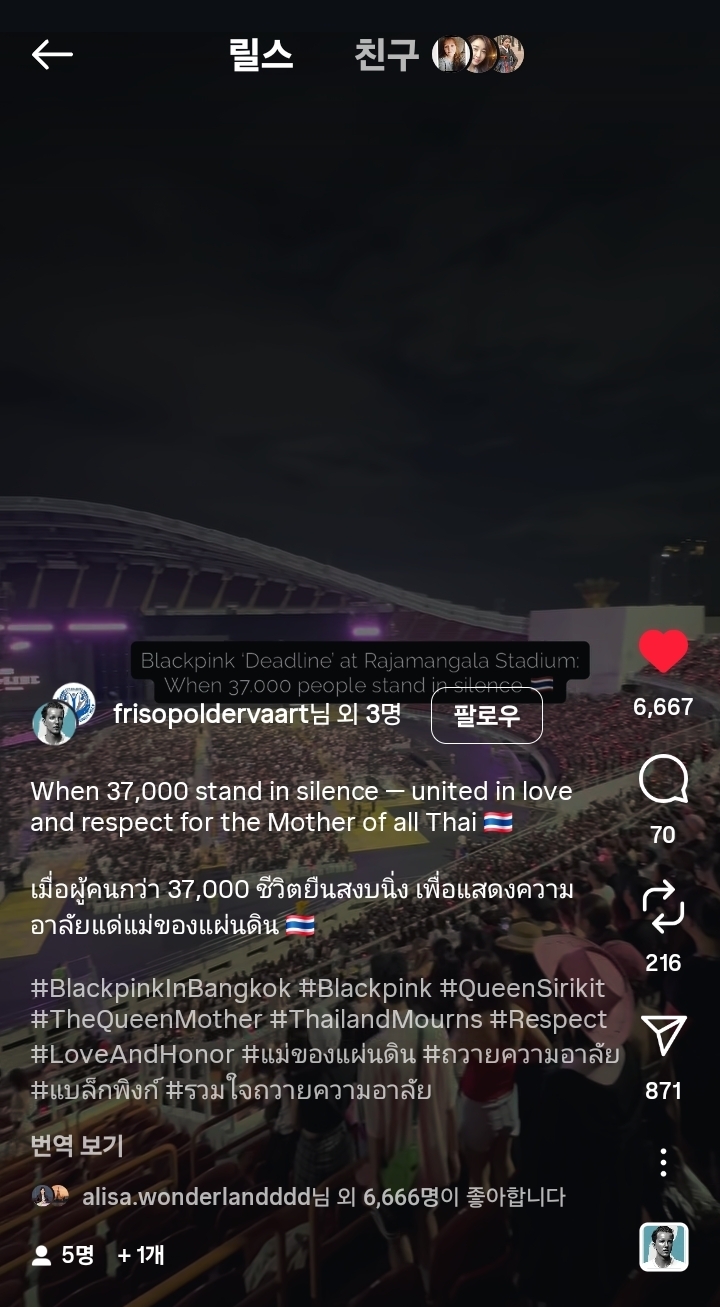
Task: Go back using the arrow icon
Action: [52, 54]
